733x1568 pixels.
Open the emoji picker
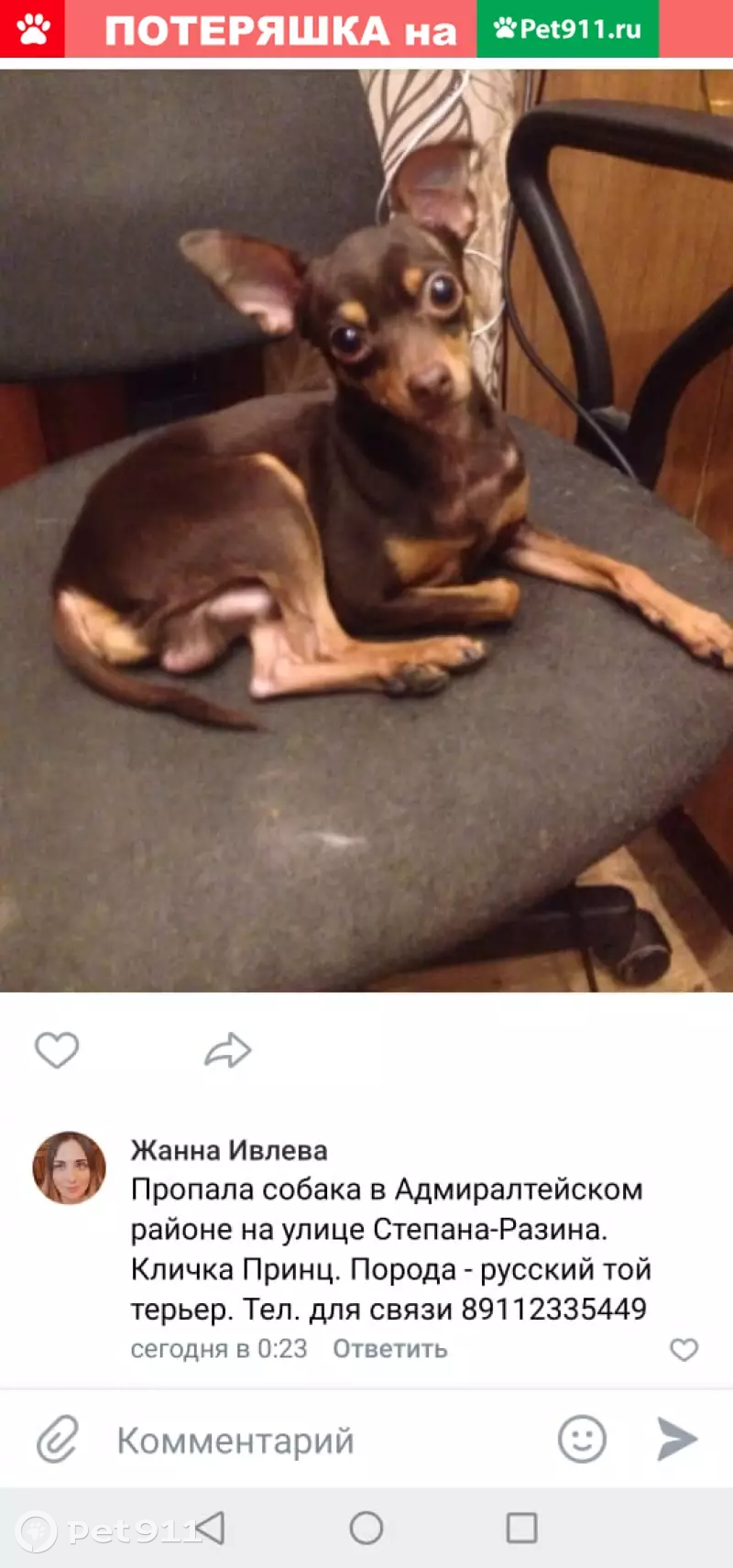[x=582, y=1439]
